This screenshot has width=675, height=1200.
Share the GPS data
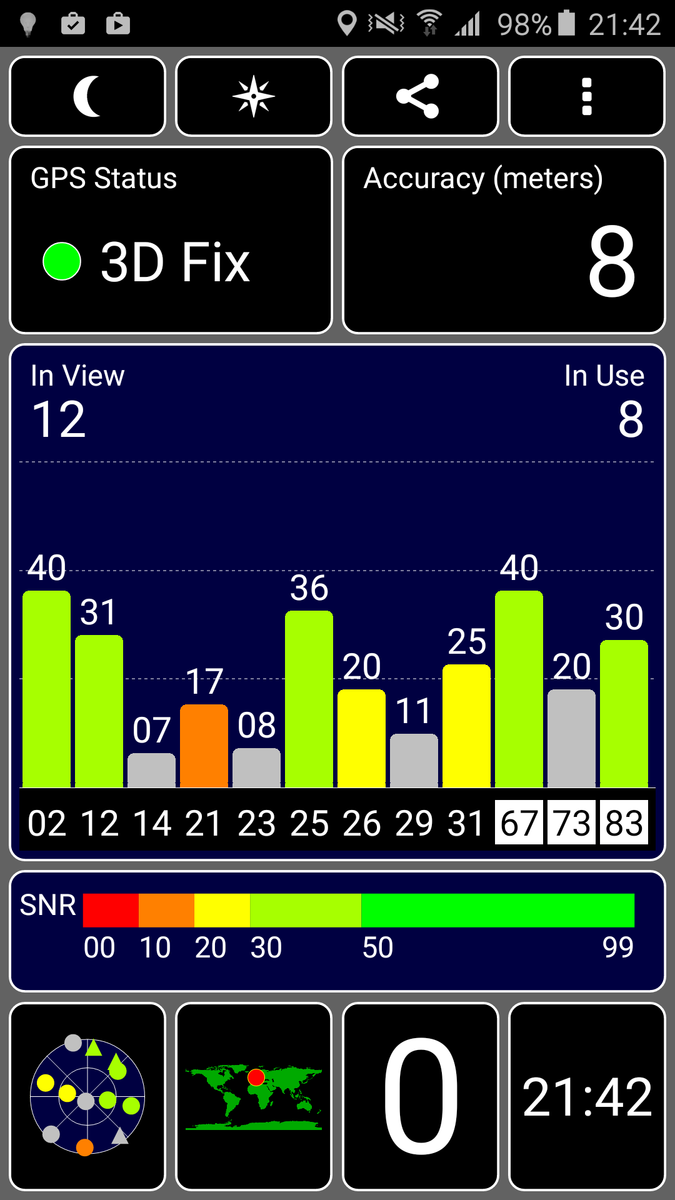click(420, 97)
